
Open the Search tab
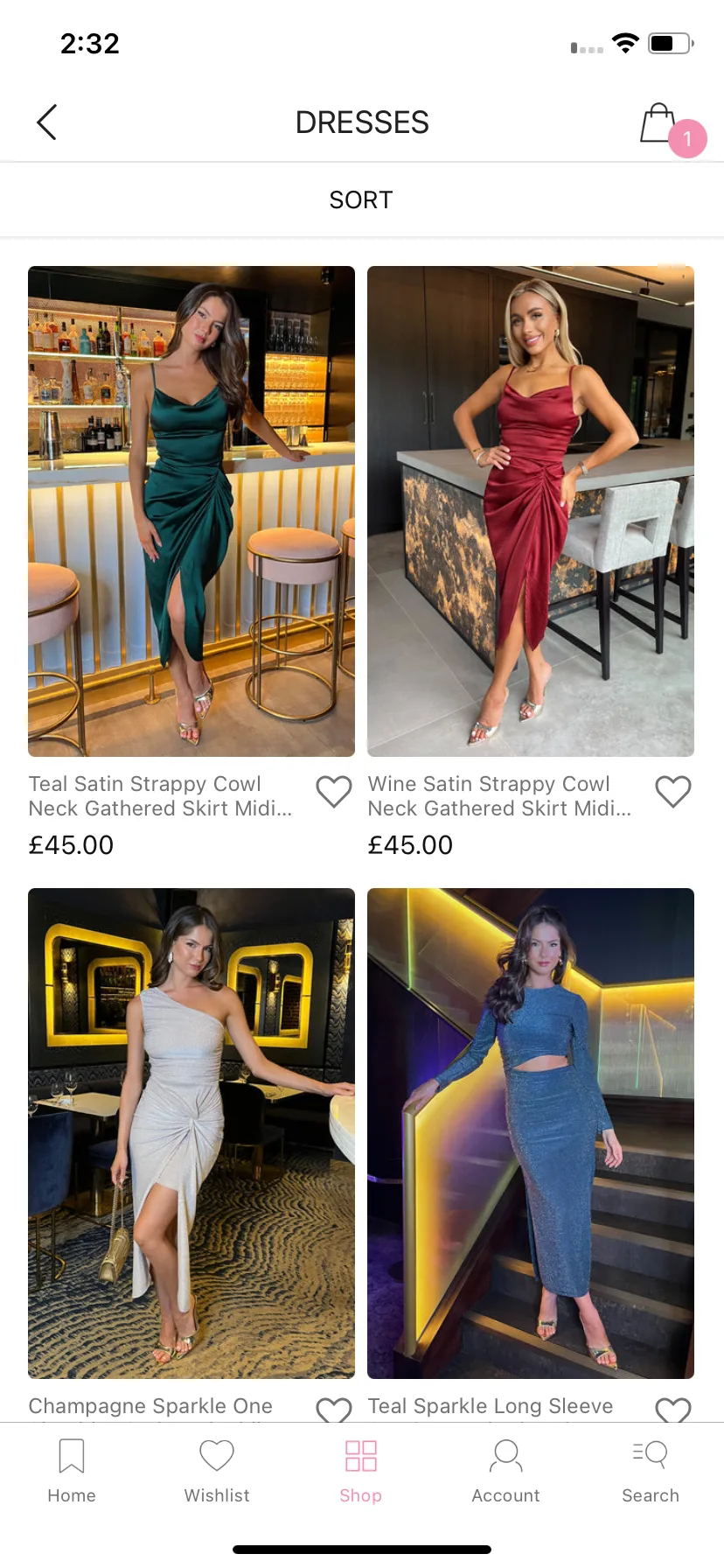651,1470
